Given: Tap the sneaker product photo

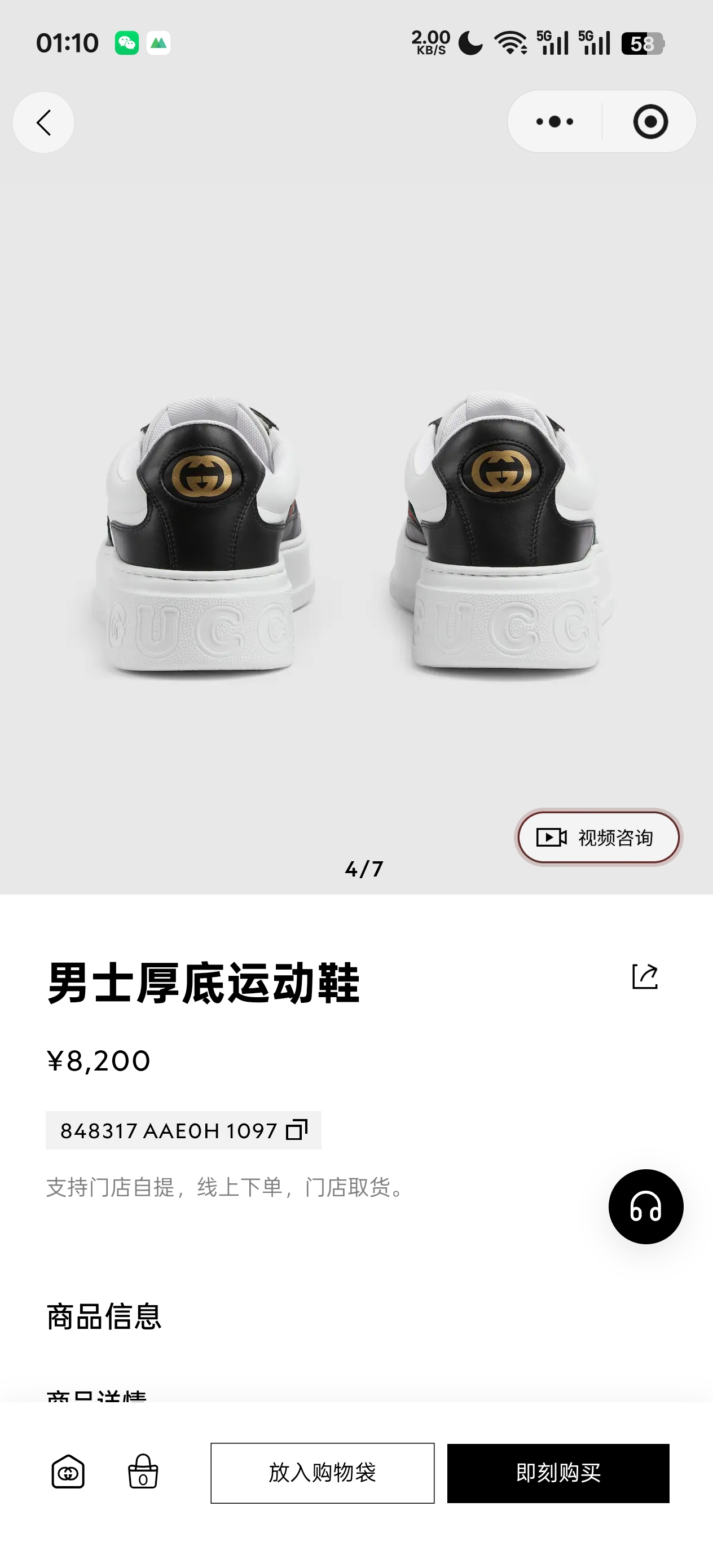Looking at the screenshot, I should [356, 536].
